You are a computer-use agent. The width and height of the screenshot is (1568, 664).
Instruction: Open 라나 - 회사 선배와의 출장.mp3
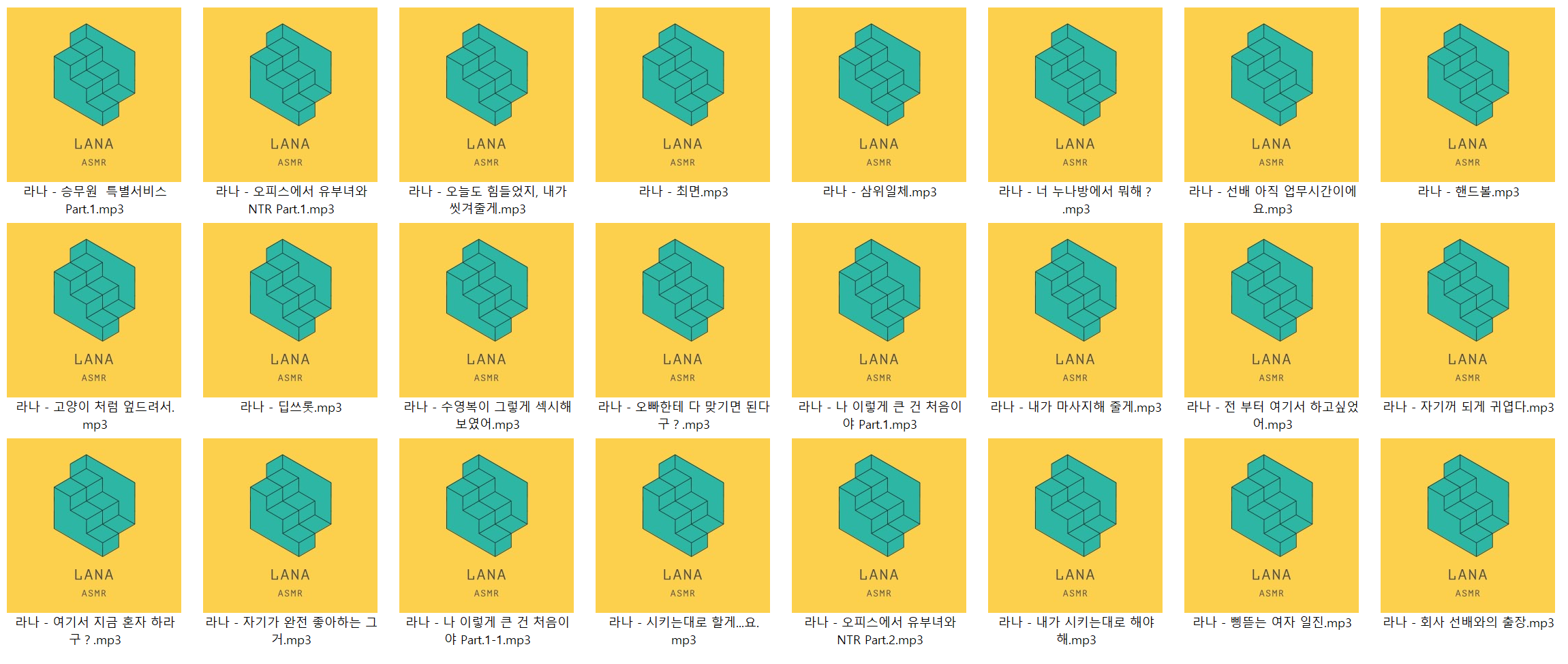coord(1467,526)
